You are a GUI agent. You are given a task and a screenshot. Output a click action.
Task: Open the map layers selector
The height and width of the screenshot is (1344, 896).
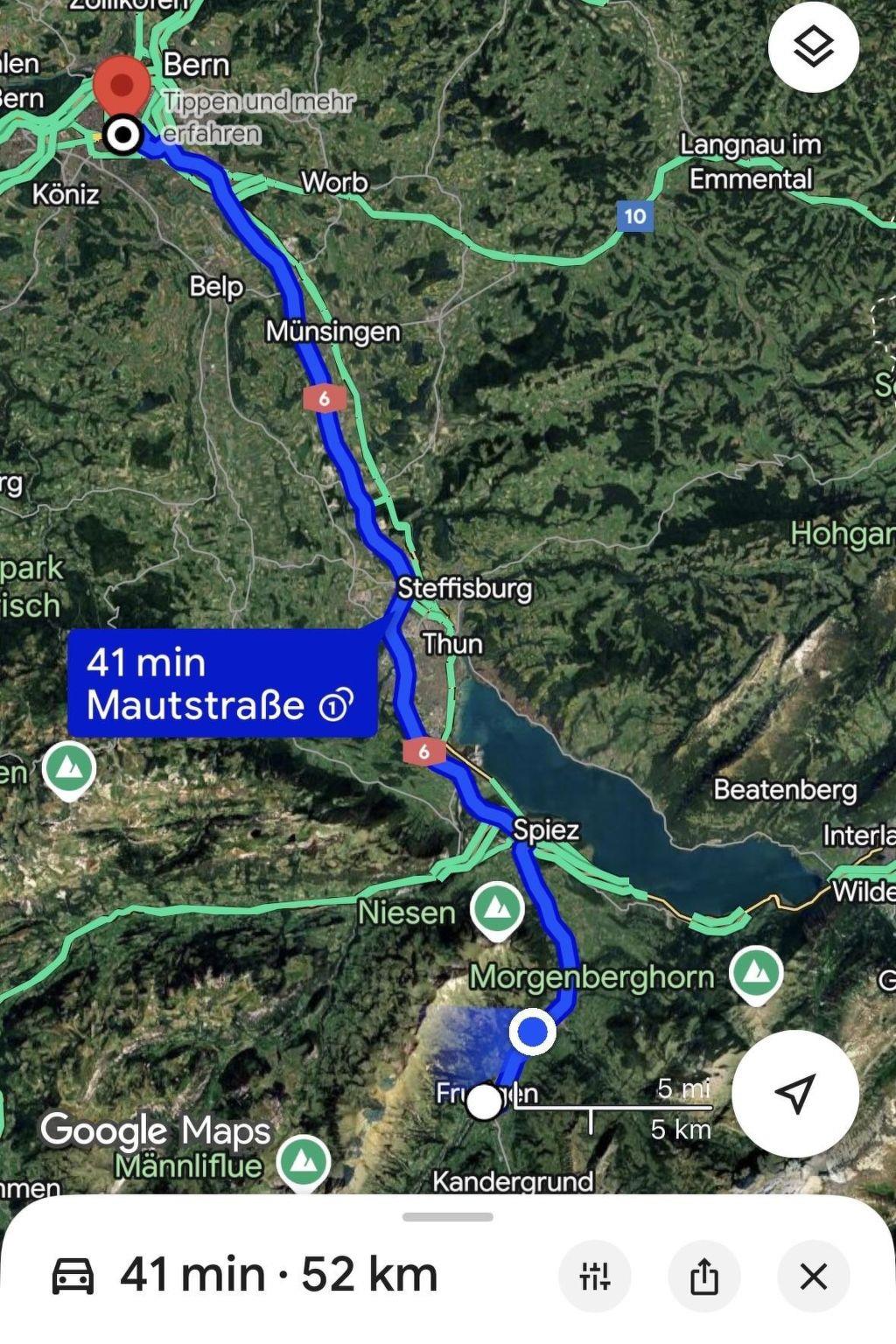(813, 46)
